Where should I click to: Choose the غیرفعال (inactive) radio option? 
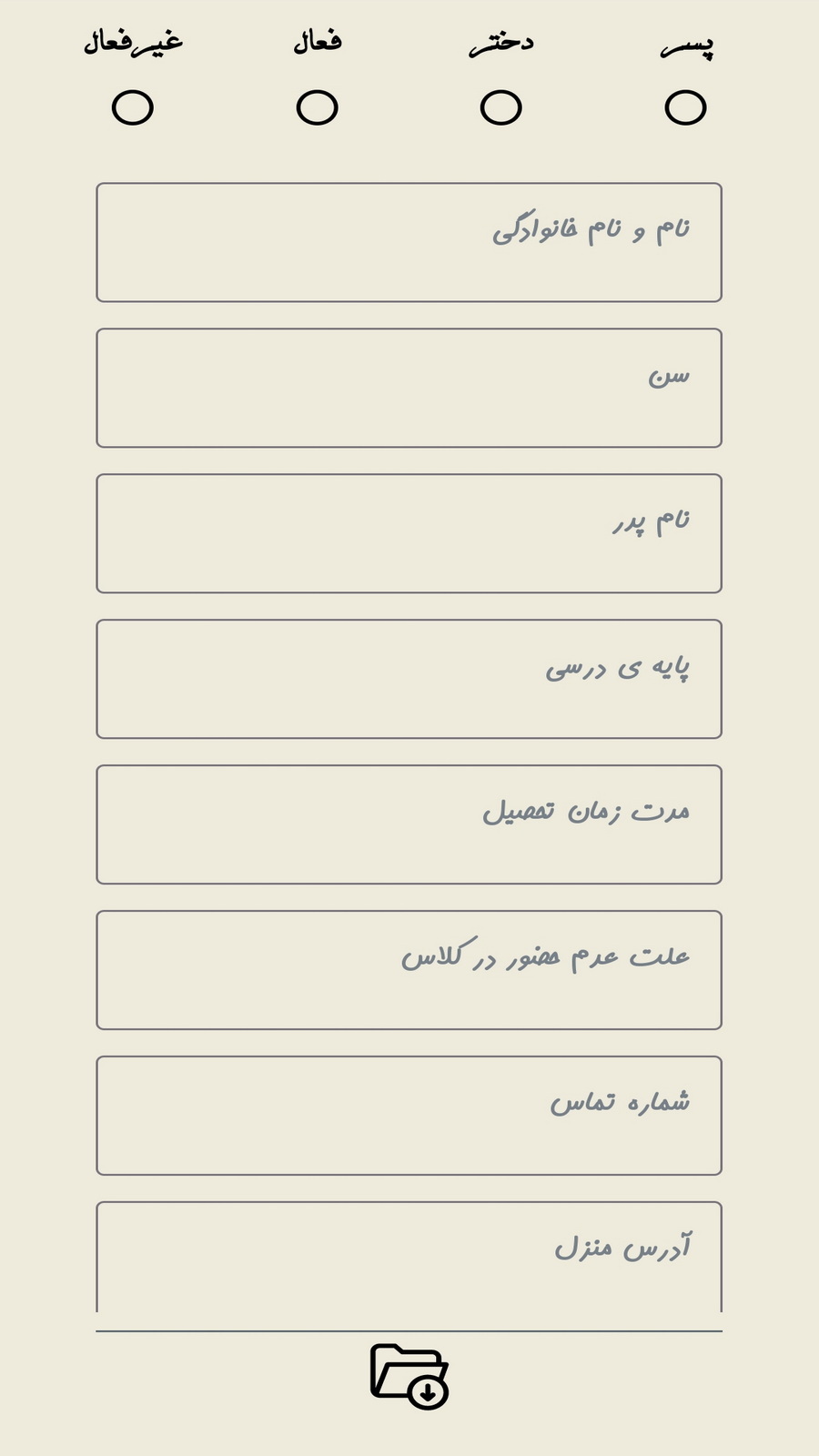[133, 107]
